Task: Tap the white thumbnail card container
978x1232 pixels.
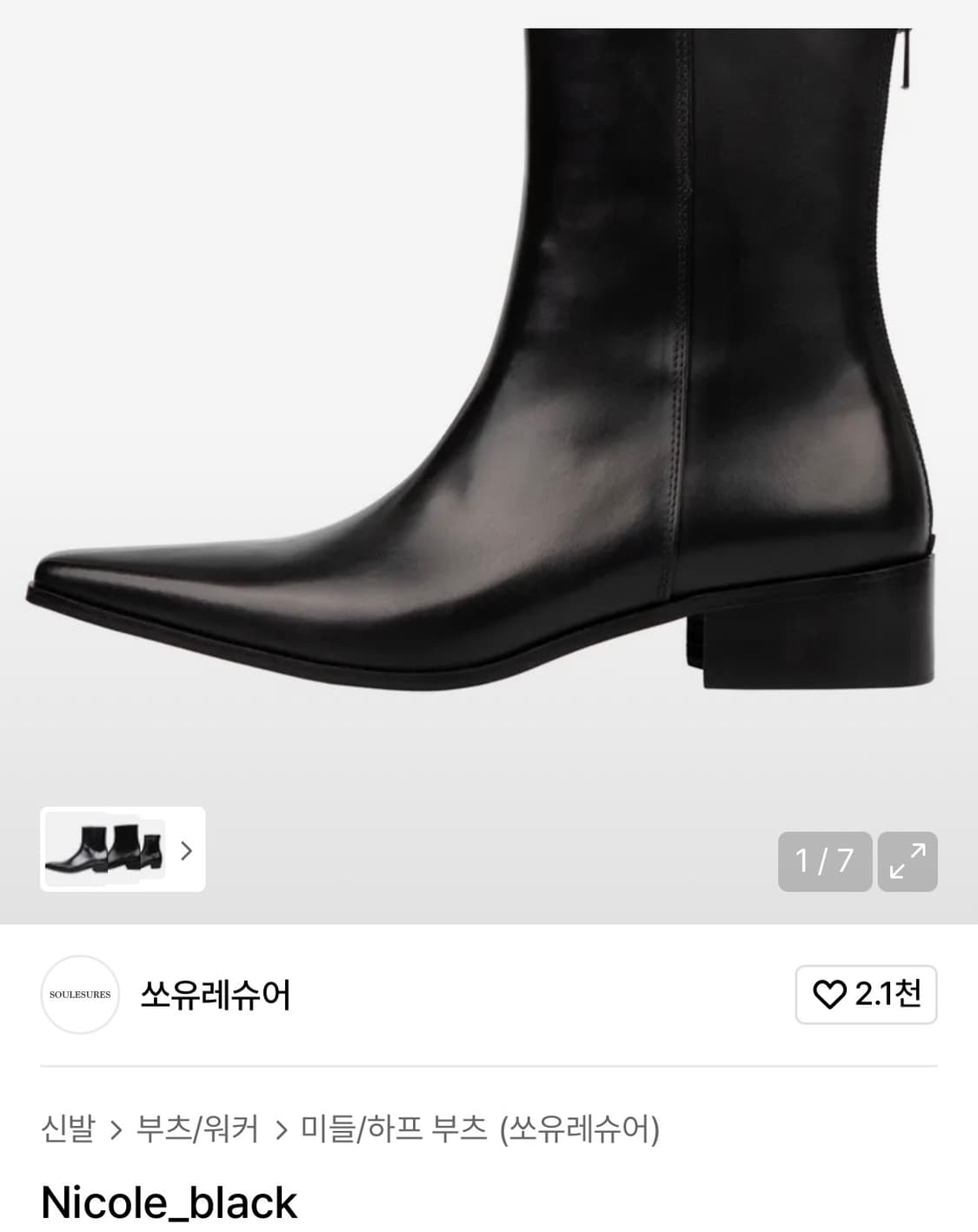Action: [x=122, y=851]
